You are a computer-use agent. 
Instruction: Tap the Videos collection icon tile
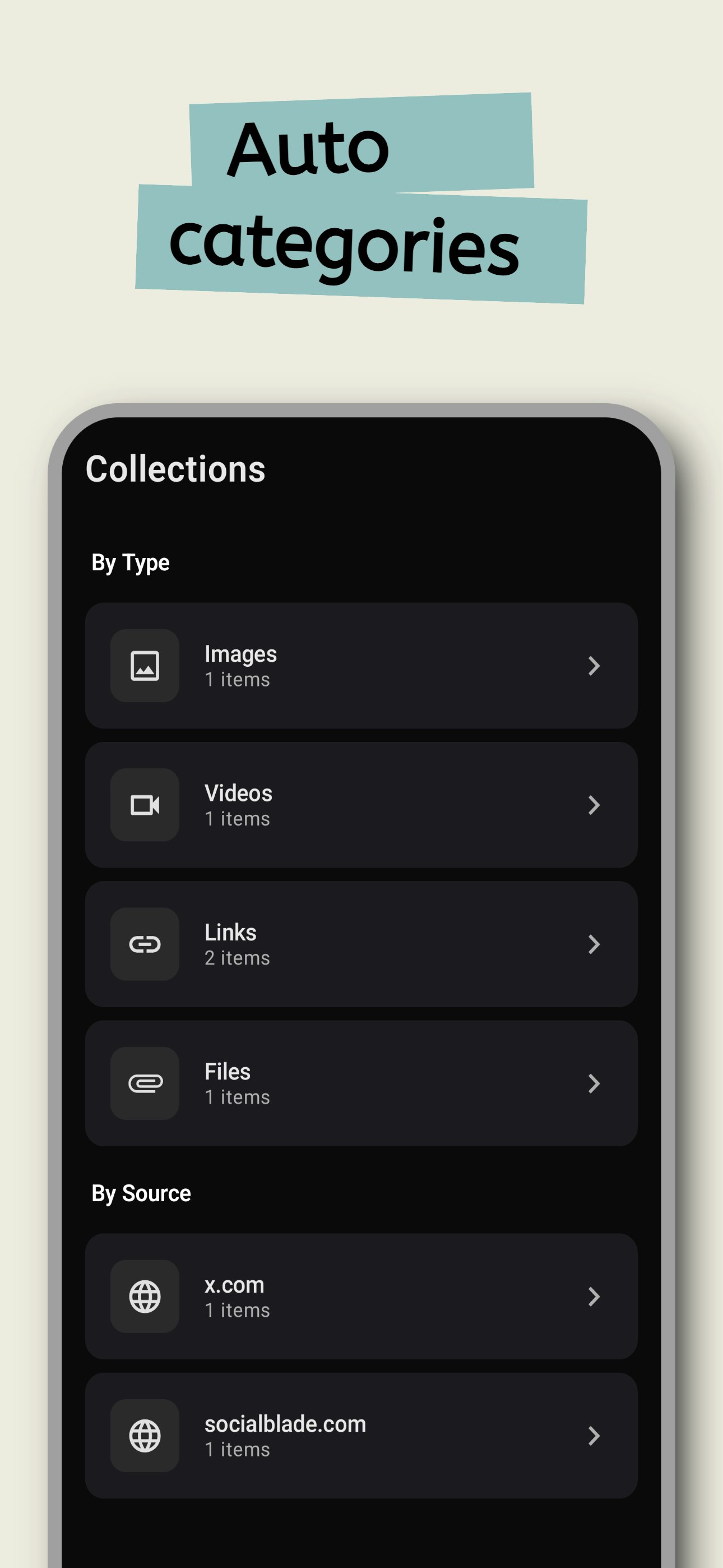[144, 805]
